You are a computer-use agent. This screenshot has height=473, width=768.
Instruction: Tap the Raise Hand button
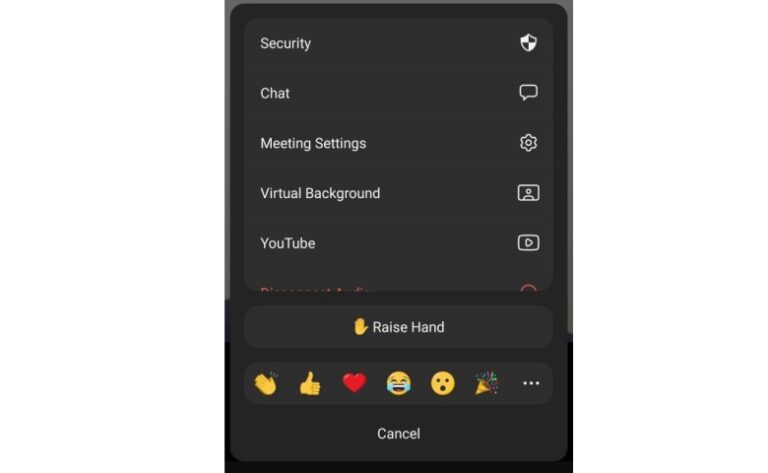point(398,327)
